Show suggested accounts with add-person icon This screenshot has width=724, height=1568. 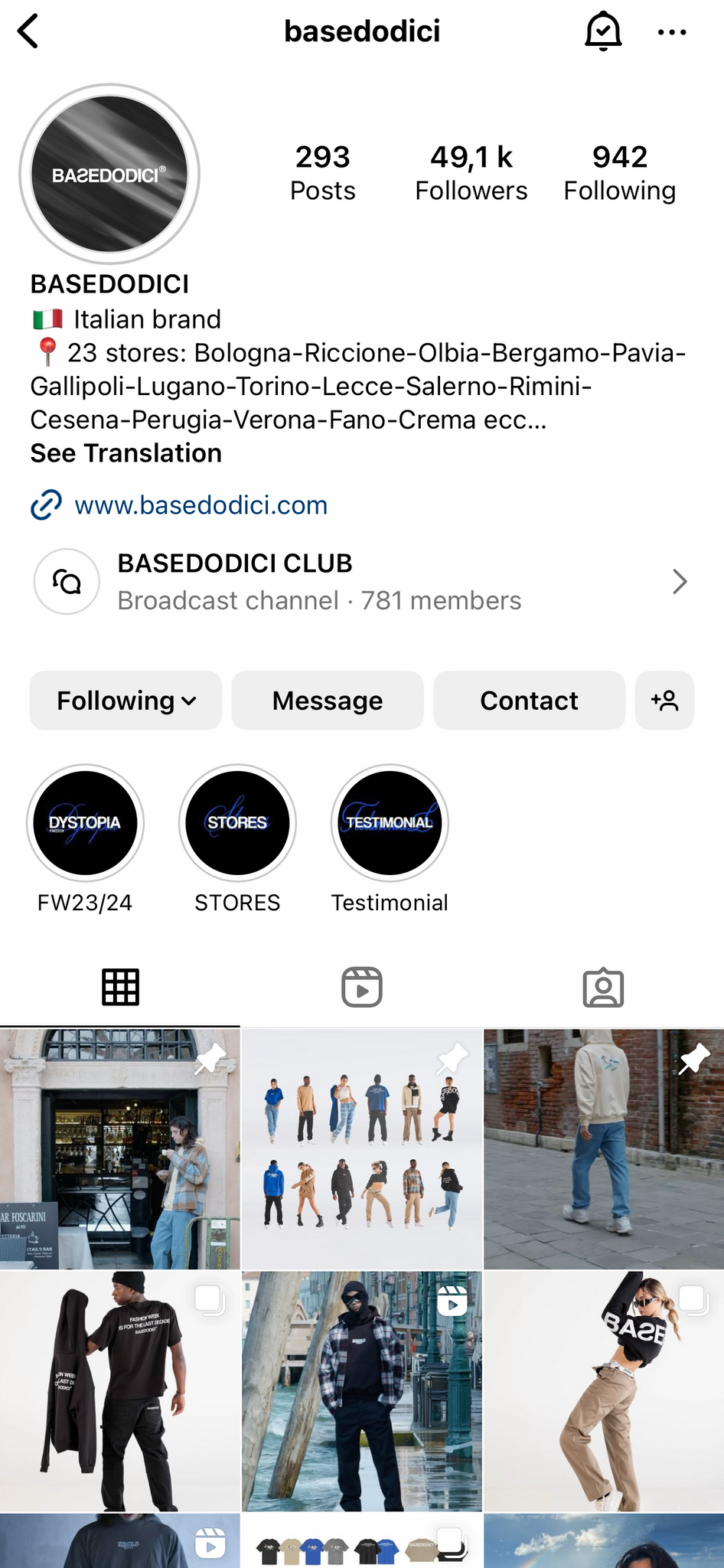point(664,701)
